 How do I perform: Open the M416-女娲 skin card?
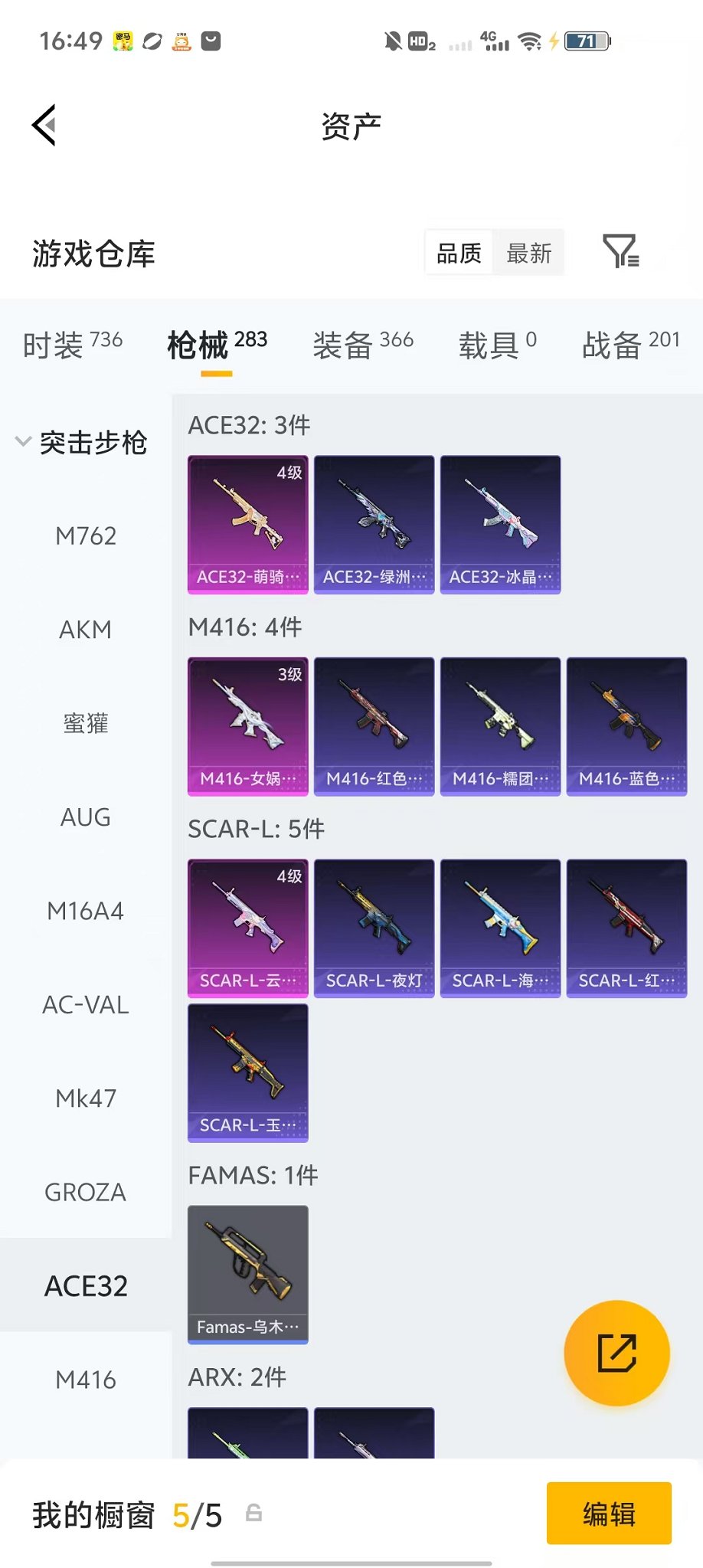coord(248,726)
